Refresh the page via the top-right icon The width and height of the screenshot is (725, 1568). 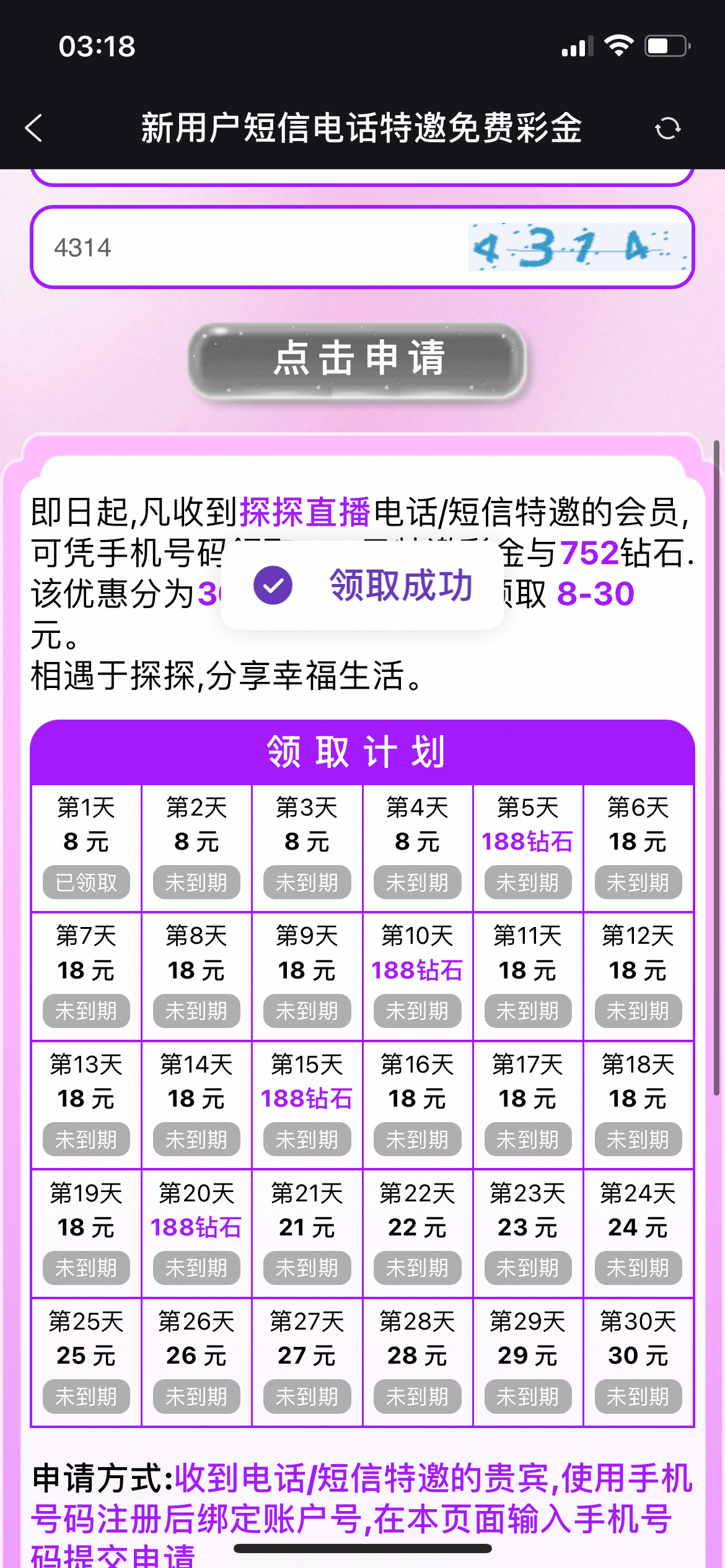(667, 128)
